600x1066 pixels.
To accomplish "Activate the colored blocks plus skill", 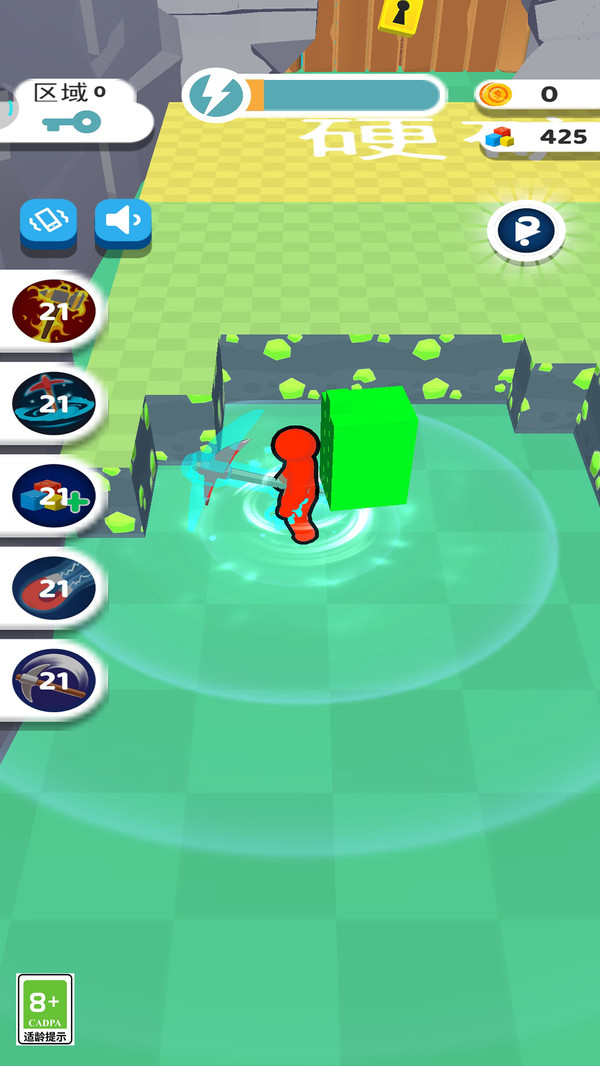I will [54, 497].
